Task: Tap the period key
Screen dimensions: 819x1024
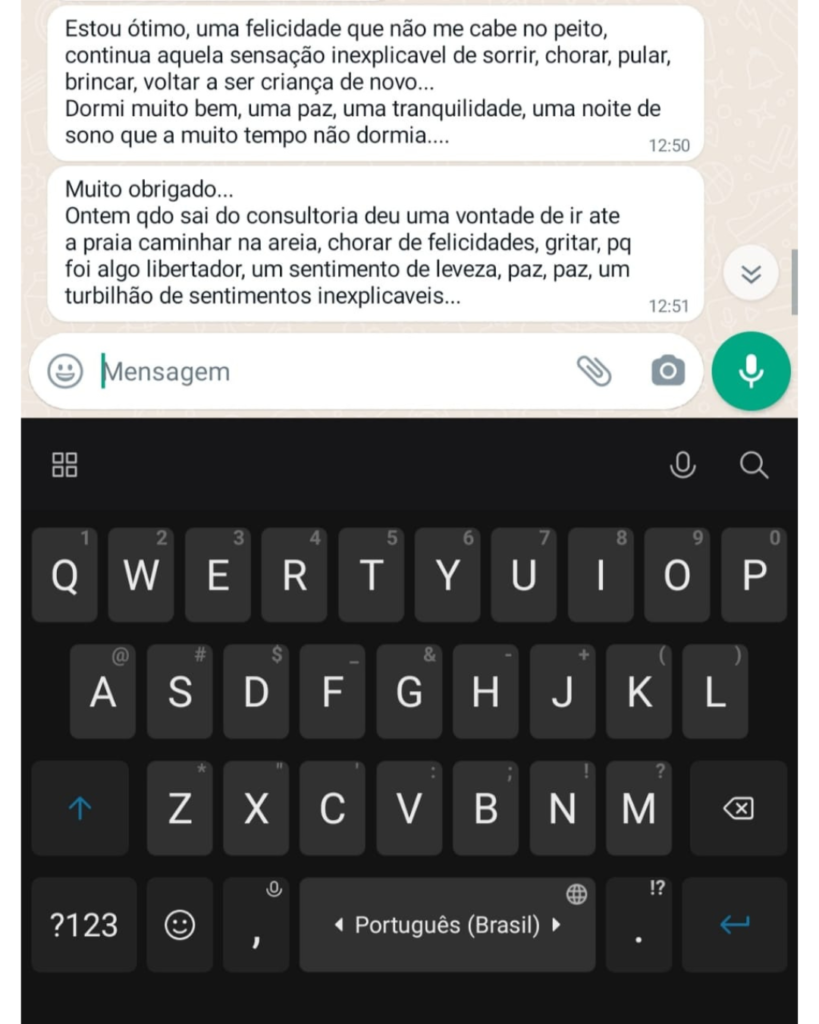Action: click(x=639, y=925)
